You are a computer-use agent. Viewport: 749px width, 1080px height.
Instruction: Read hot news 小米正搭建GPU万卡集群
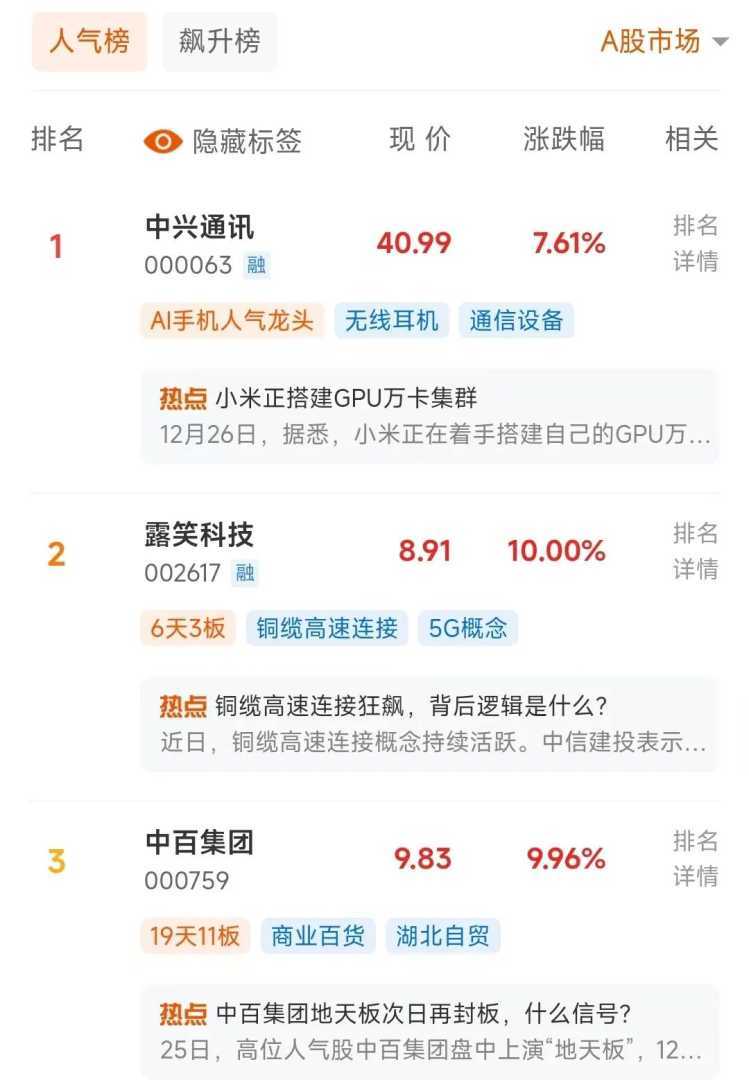tap(430, 416)
